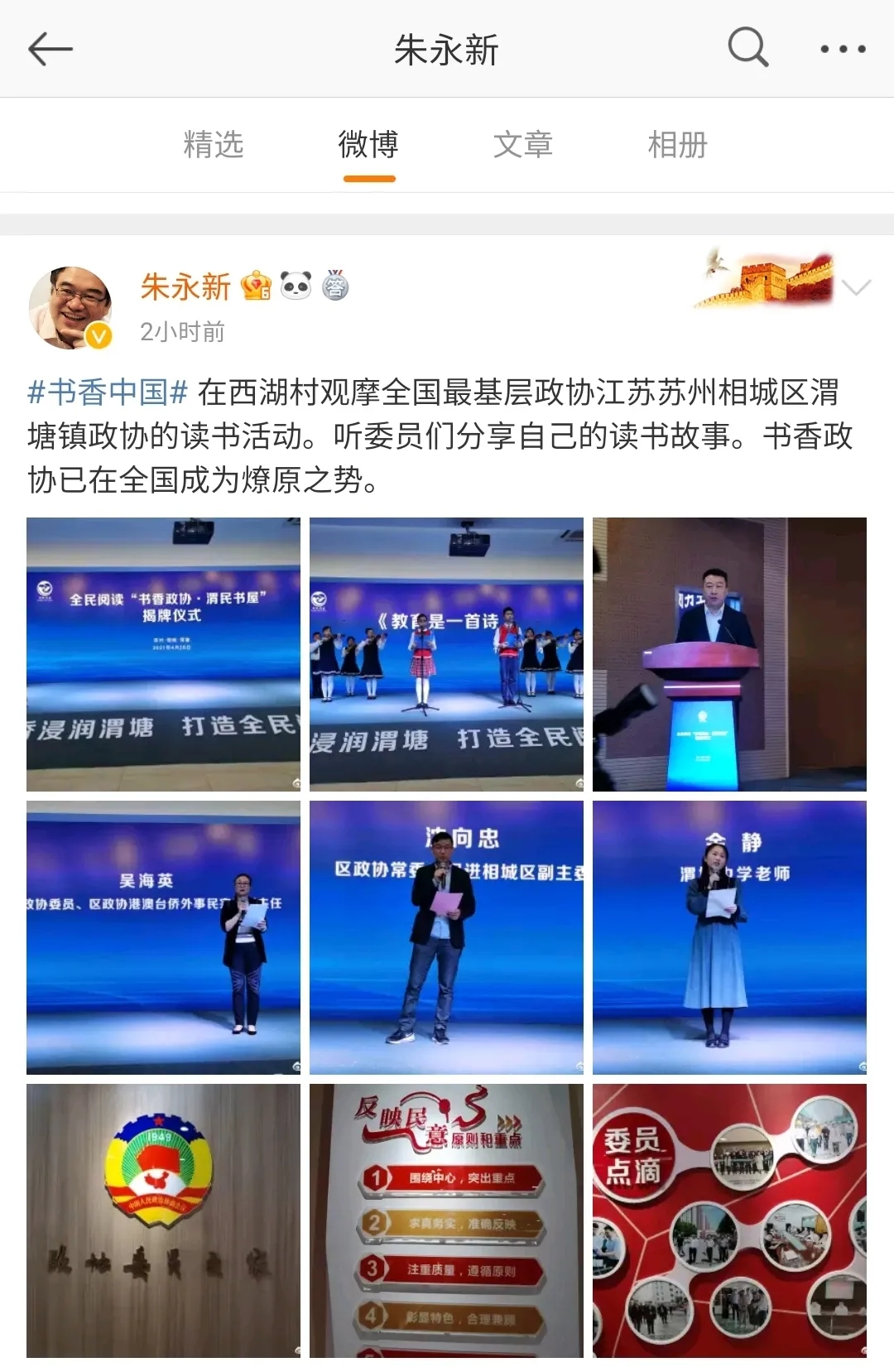This screenshot has width=894, height=1372.
Task: Open search from the top bar
Action: [x=747, y=47]
